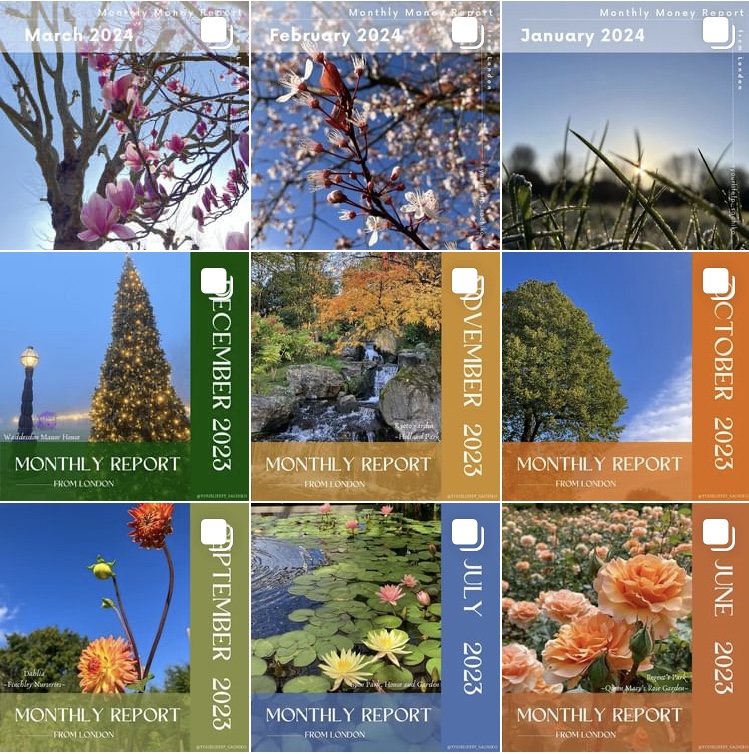Open the June 2023 rose garden post

click(625, 627)
